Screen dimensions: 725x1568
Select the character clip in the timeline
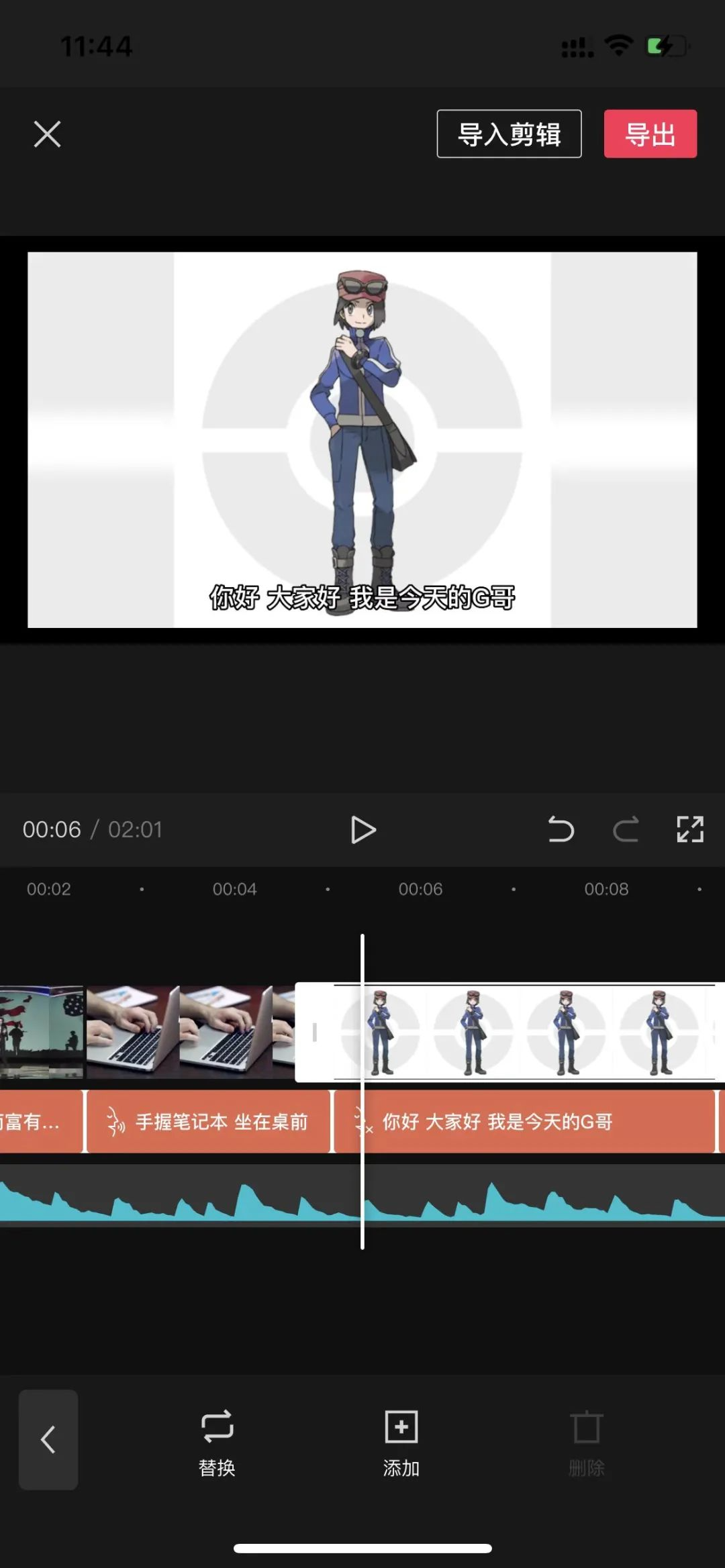point(524,1032)
